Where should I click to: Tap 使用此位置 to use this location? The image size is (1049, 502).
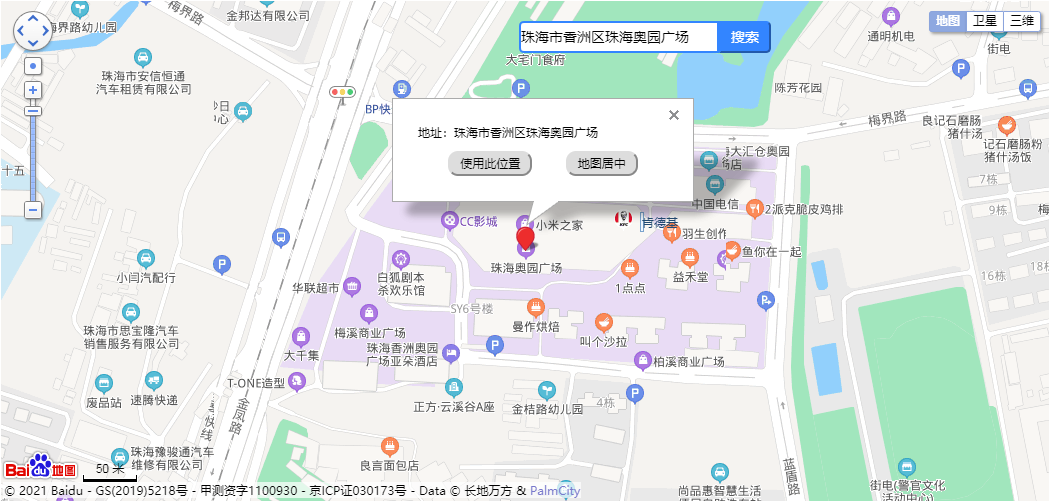click(490, 164)
